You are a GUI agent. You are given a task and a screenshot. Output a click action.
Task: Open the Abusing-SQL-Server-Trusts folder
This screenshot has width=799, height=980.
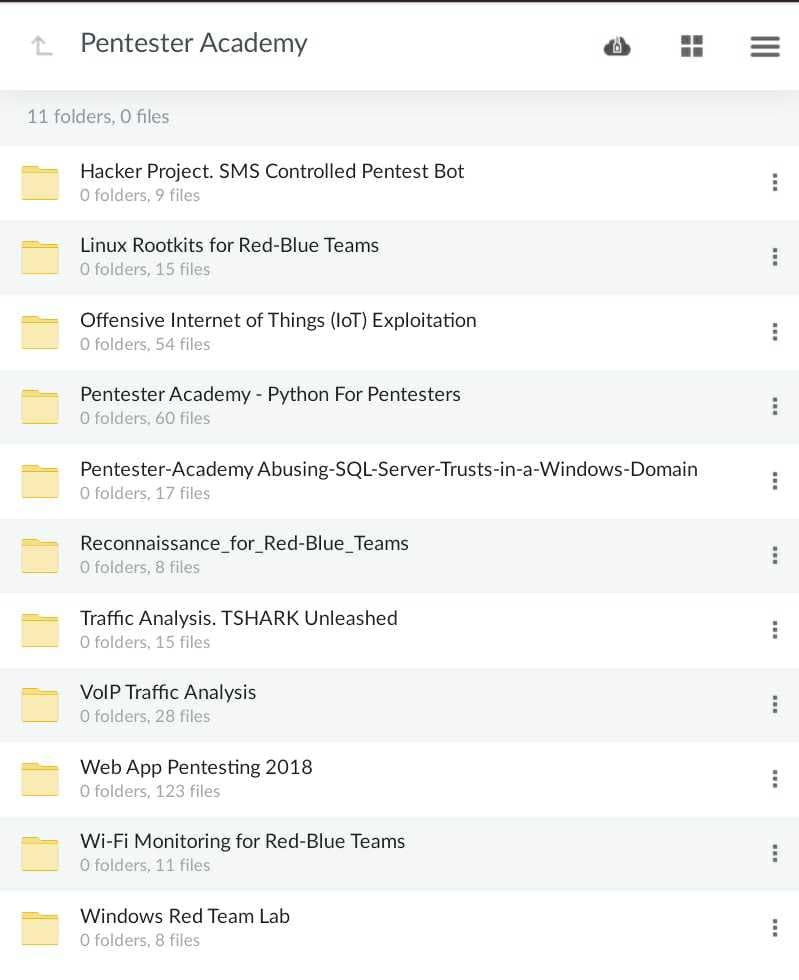click(x=388, y=480)
